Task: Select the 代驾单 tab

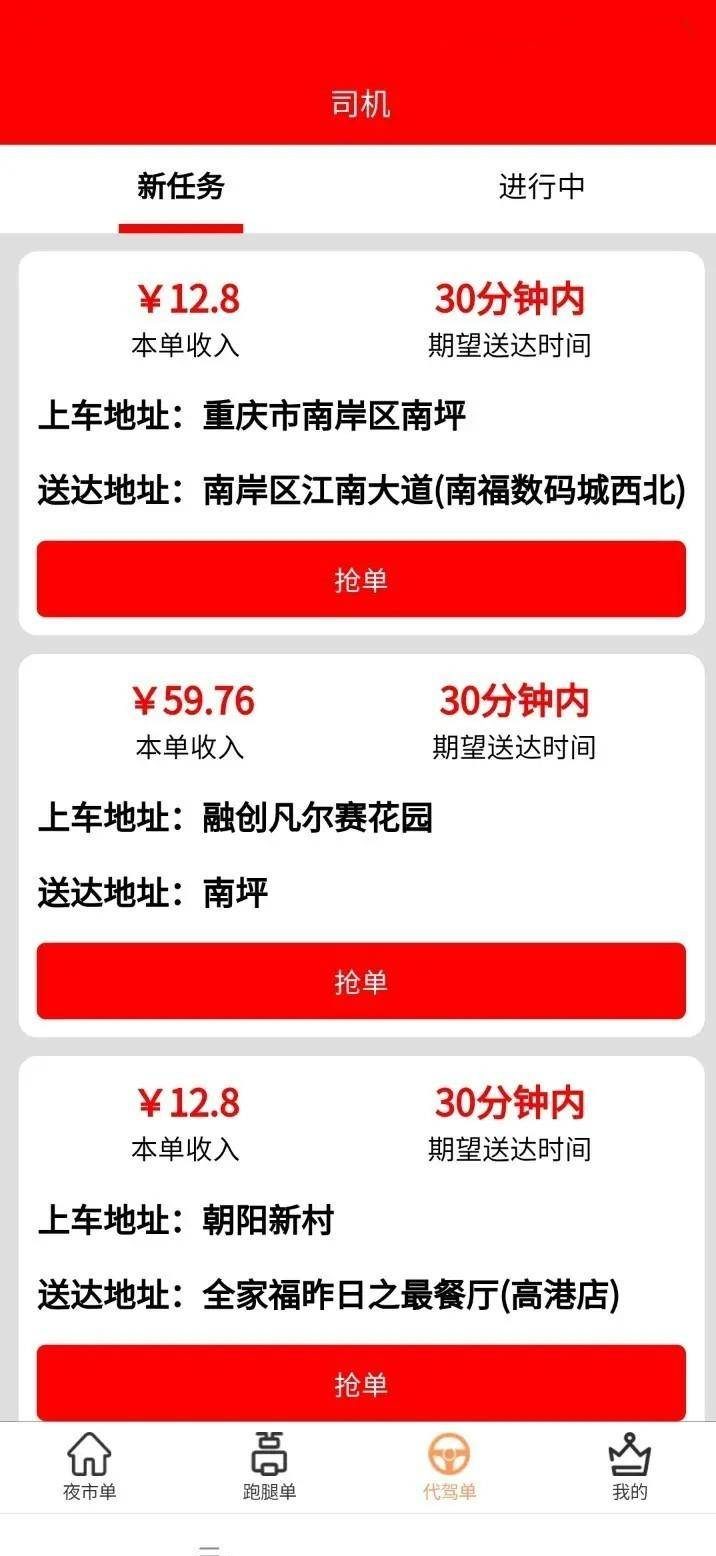Action: tap(449, 1466)
